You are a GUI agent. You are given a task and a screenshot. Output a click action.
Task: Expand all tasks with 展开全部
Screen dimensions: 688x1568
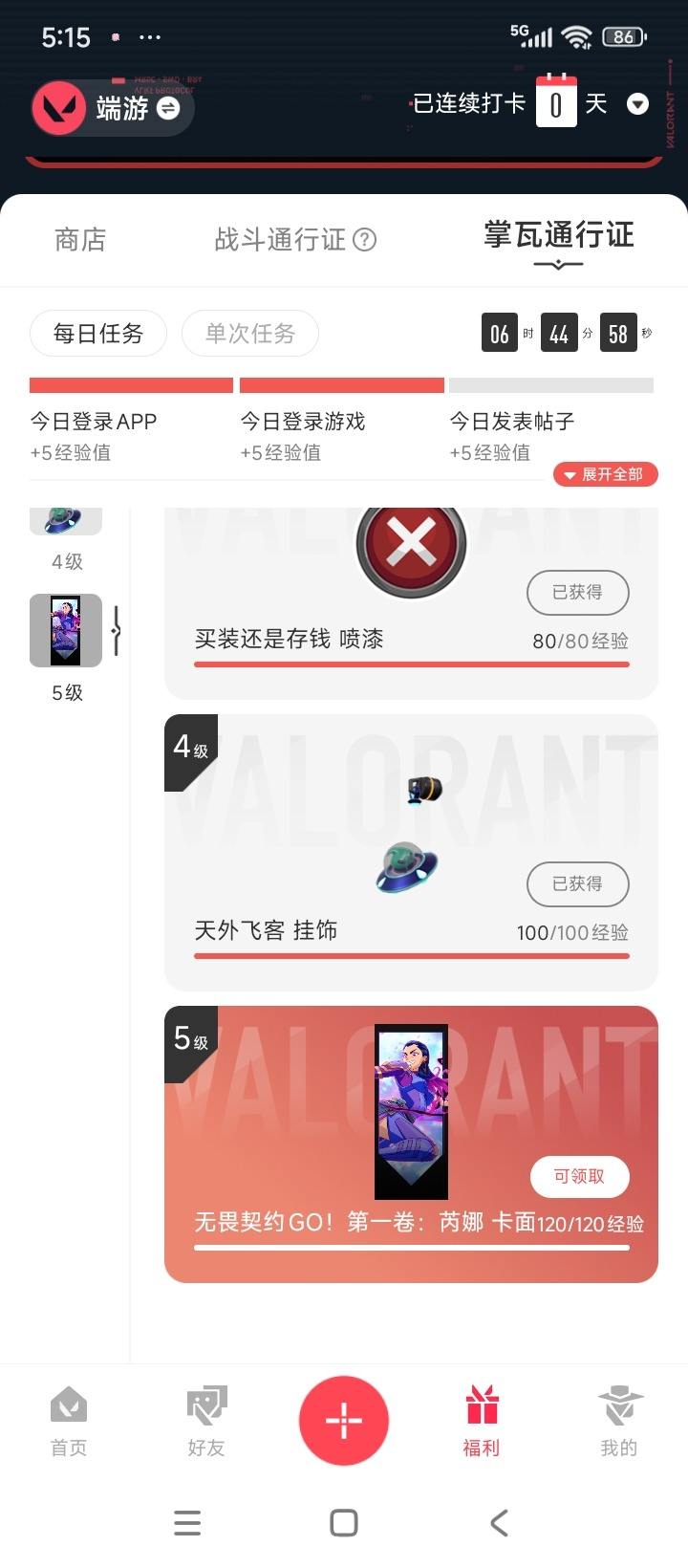(605, 474)
